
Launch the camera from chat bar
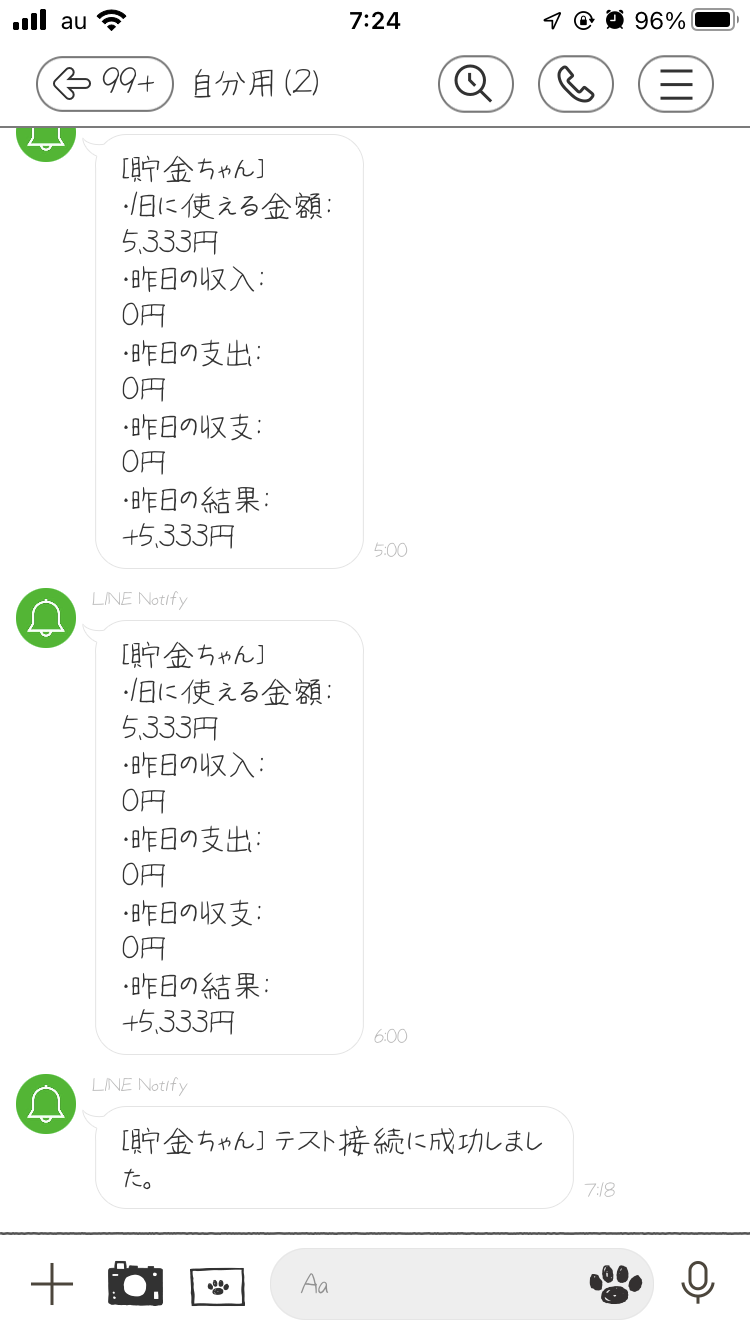point(135,1284)
